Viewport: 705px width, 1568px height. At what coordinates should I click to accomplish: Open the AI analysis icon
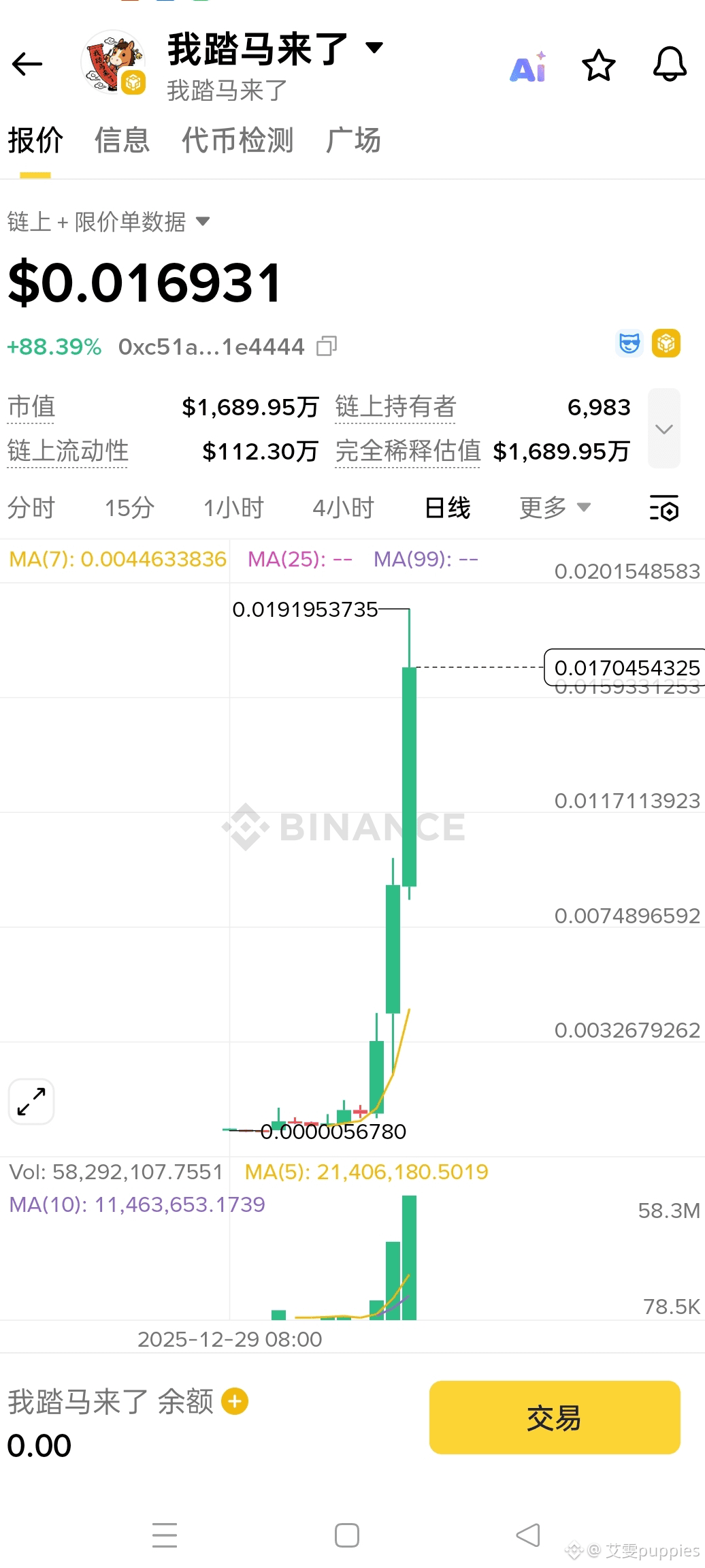coord(528,67)
